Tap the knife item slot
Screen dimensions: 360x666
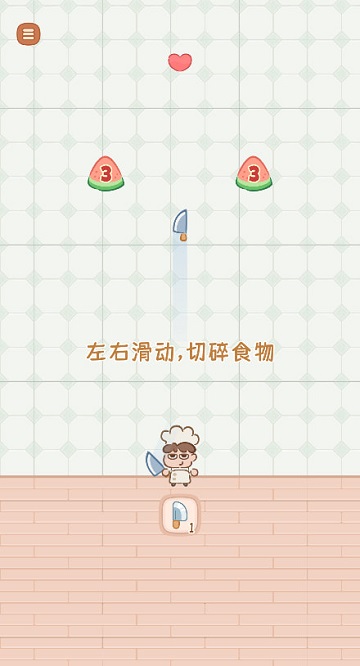[x=180, y=515]
